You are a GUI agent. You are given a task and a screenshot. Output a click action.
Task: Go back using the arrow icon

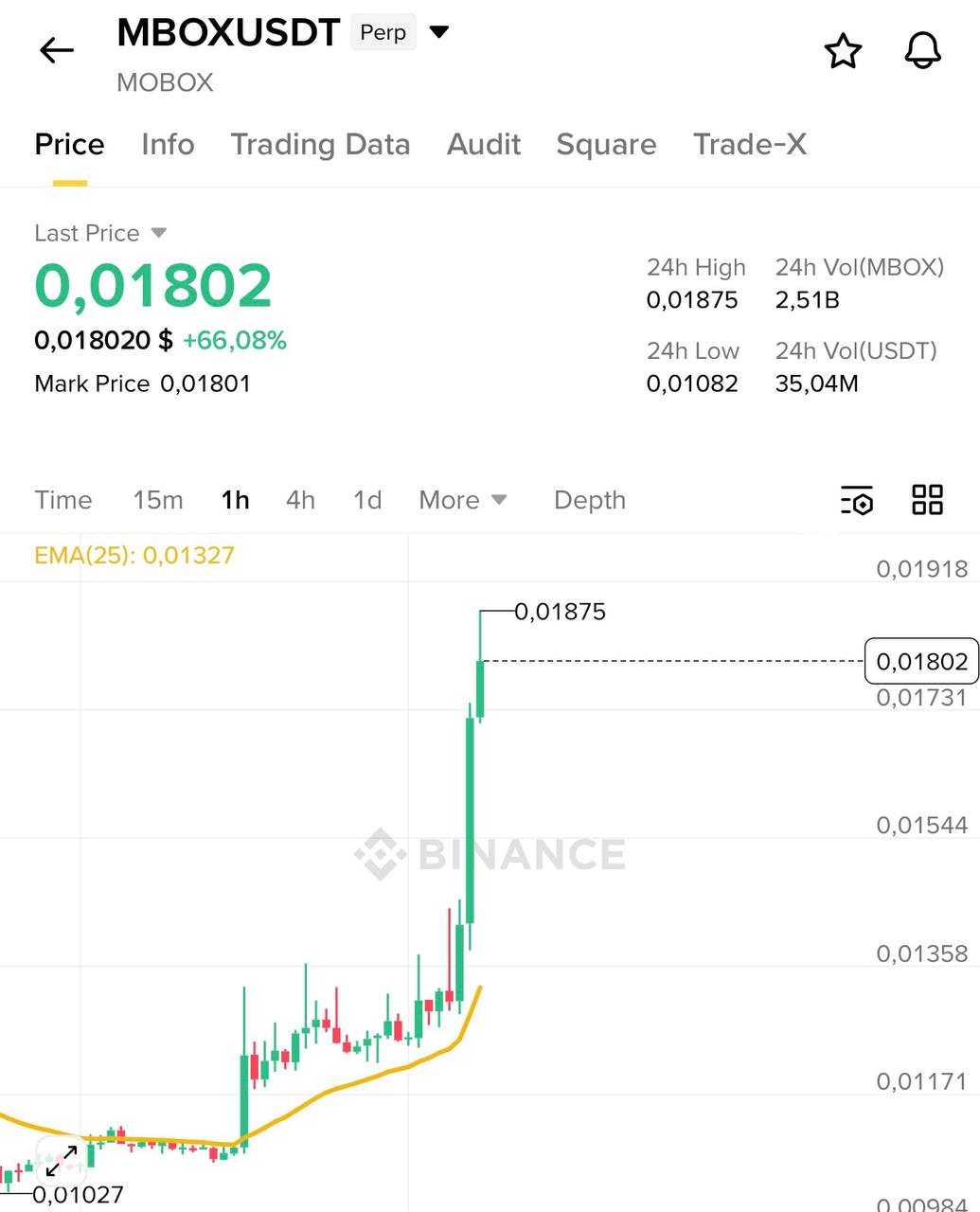57,50
